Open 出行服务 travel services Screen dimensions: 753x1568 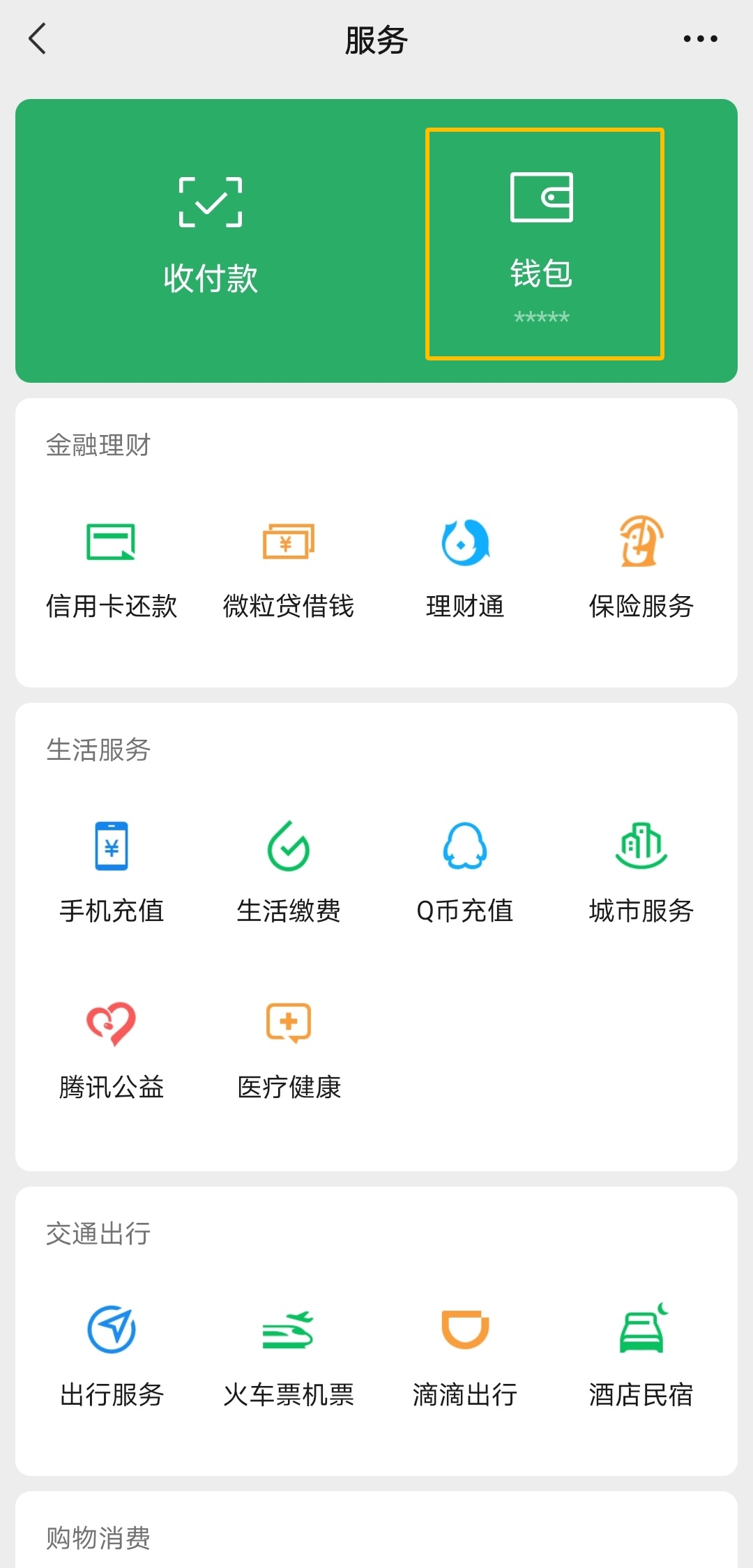(x=112, y=1355)
